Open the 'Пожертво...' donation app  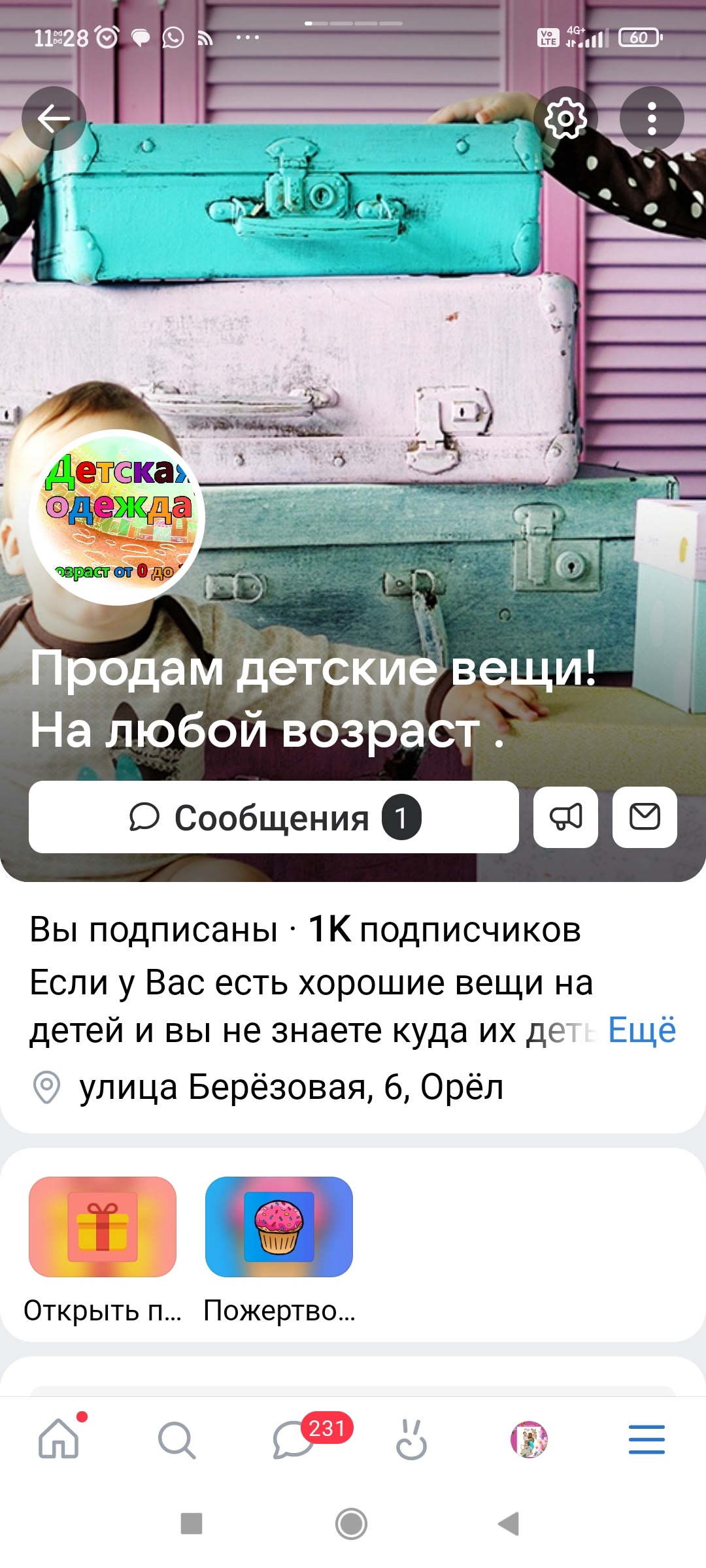(279, 1227)
